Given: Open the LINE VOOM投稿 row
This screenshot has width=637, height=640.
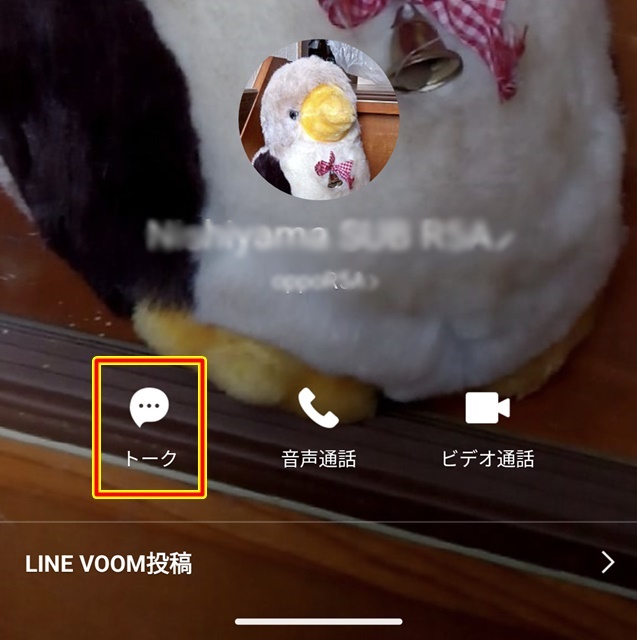Looking at the screenshot, I should pyautogui.click(x=318, y=563).
